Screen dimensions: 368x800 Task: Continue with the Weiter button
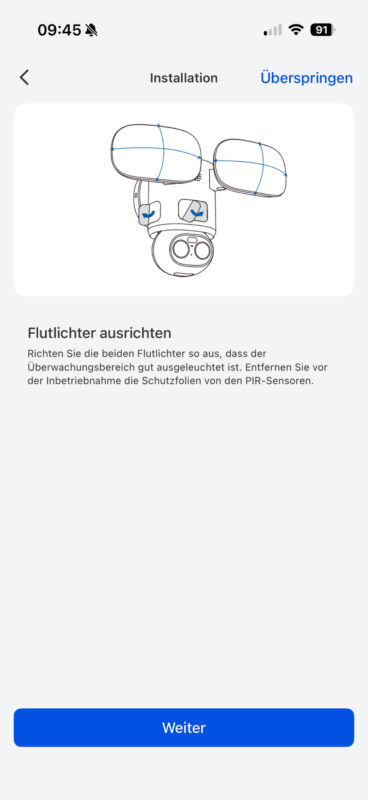pyautogui.click(x=184, y=728)
